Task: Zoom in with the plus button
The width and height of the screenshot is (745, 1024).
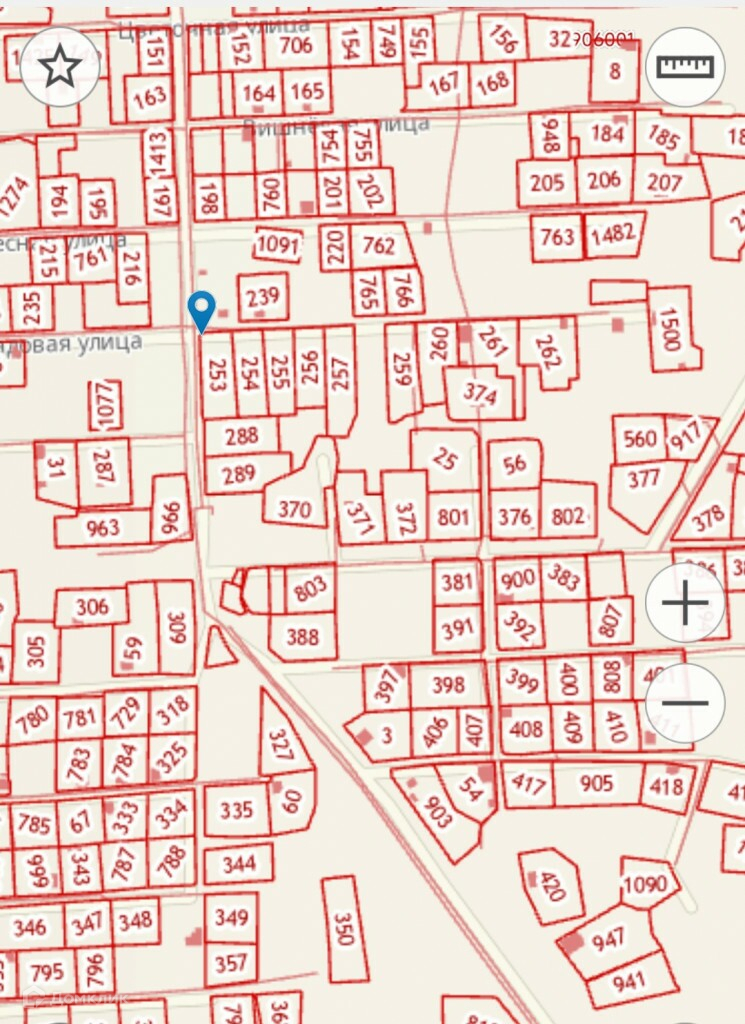Action: click(685, 602)
